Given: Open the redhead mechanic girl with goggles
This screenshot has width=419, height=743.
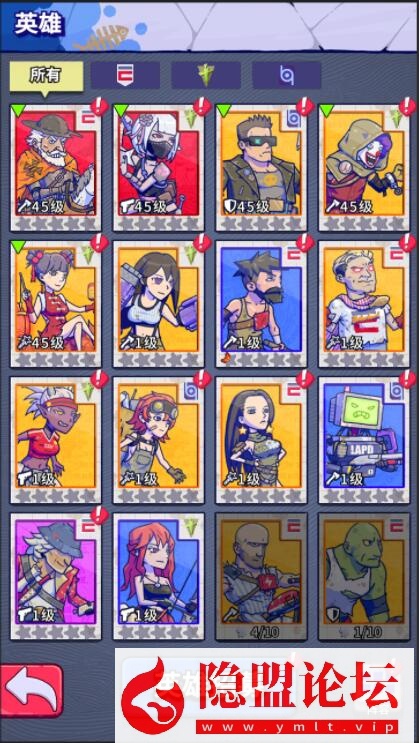Looking at the screenshot, I should coord(158,440).
